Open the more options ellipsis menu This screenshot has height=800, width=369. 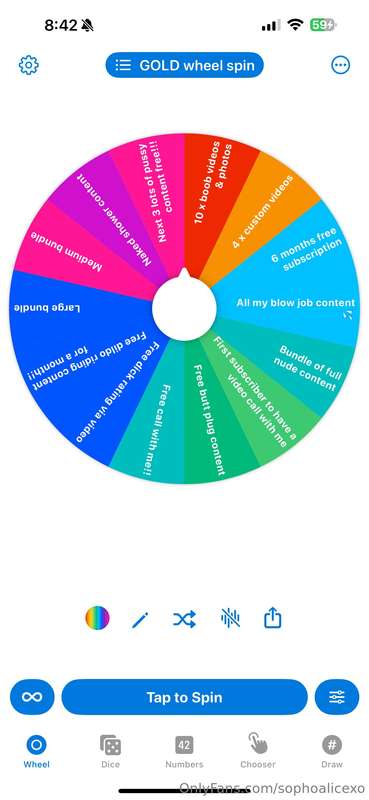tap(340, 65)
